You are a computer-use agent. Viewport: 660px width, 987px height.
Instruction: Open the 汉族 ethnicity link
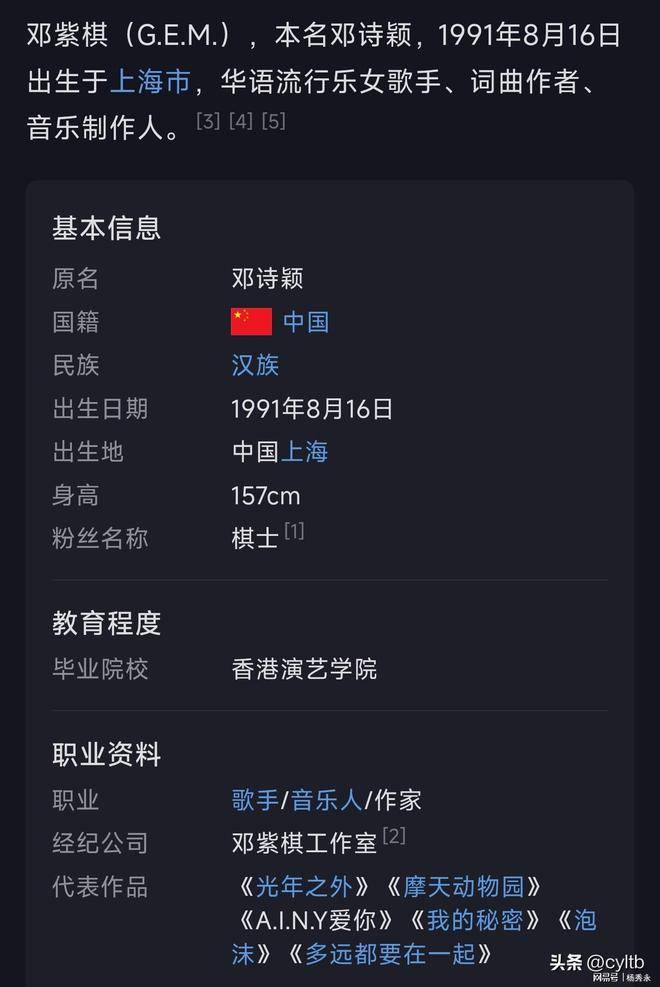coord(255,365)
